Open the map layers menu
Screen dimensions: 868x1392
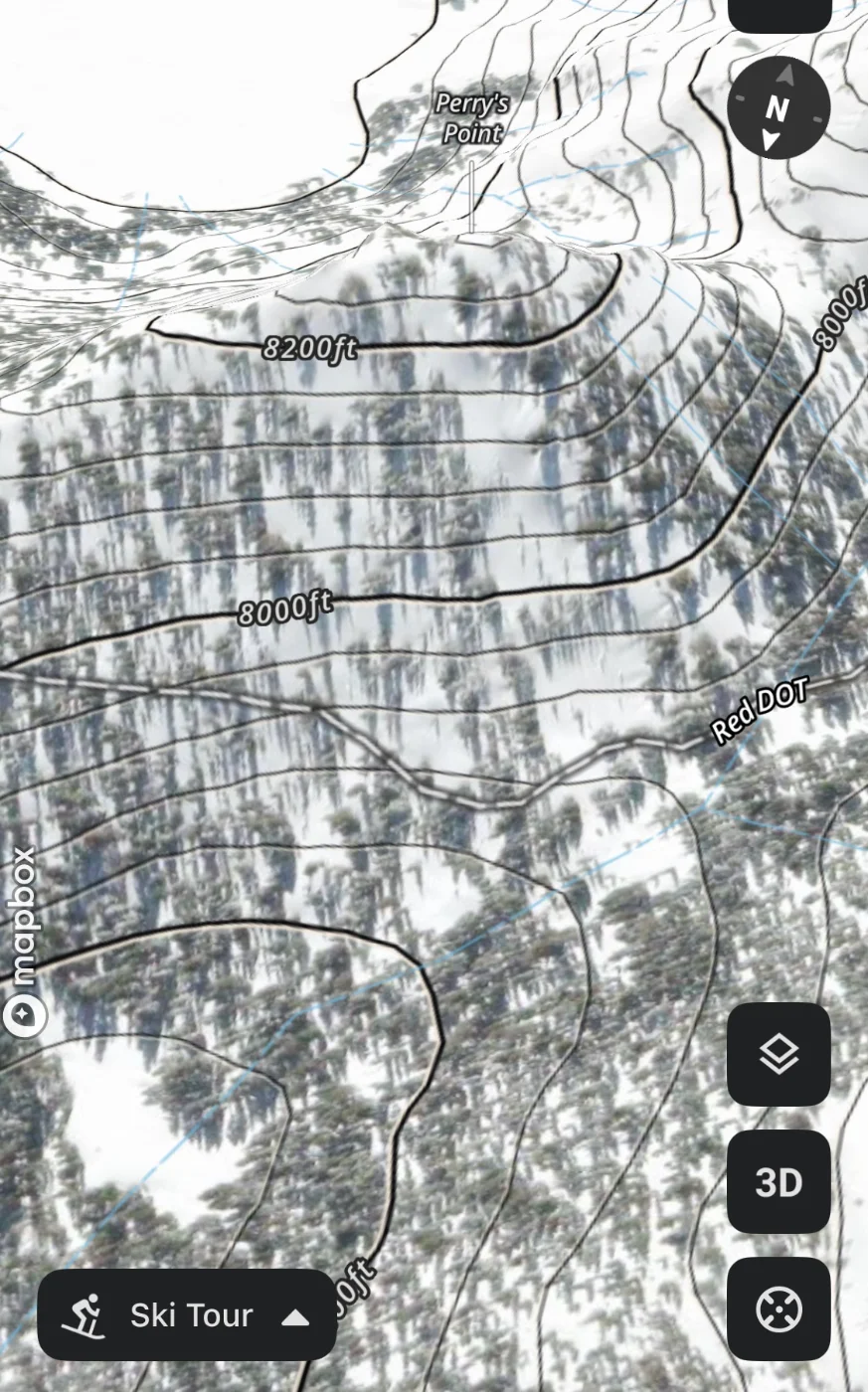[779, 1054]
